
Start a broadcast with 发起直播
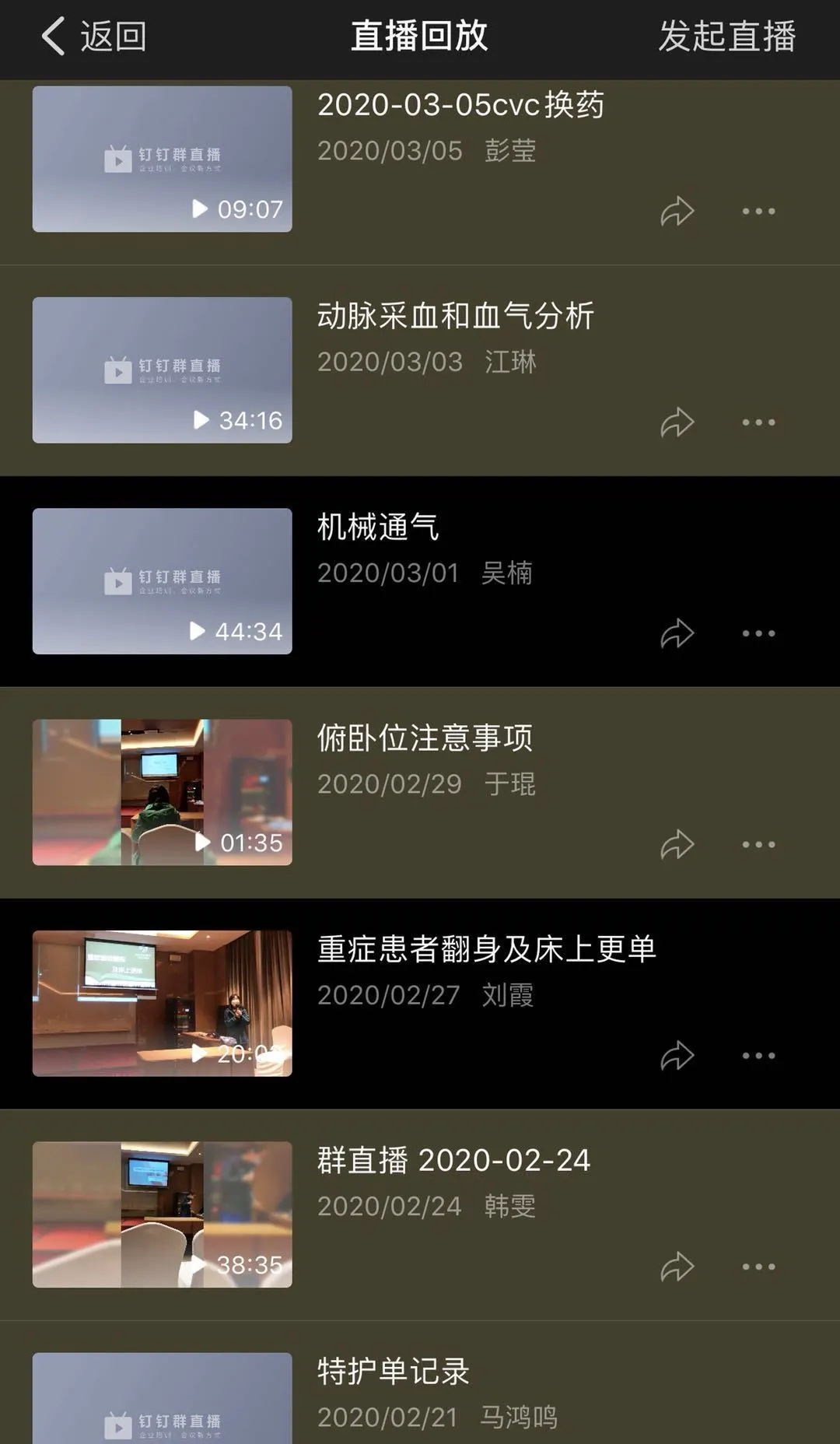click(x=726, y=37)
